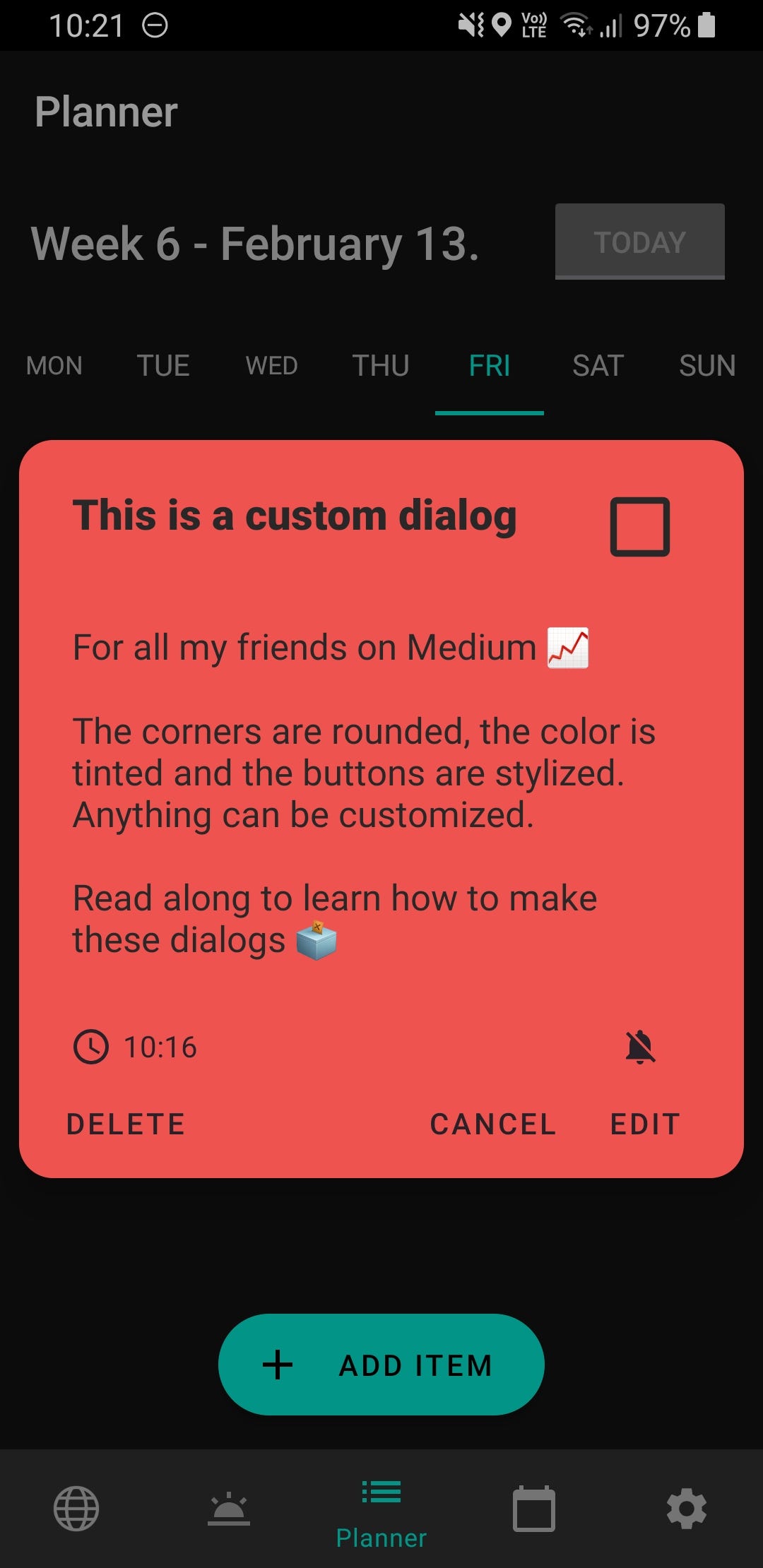Viewport: 763px width, 1568px height.
Task: Switch to the MON tab
Action: point(54,366)
